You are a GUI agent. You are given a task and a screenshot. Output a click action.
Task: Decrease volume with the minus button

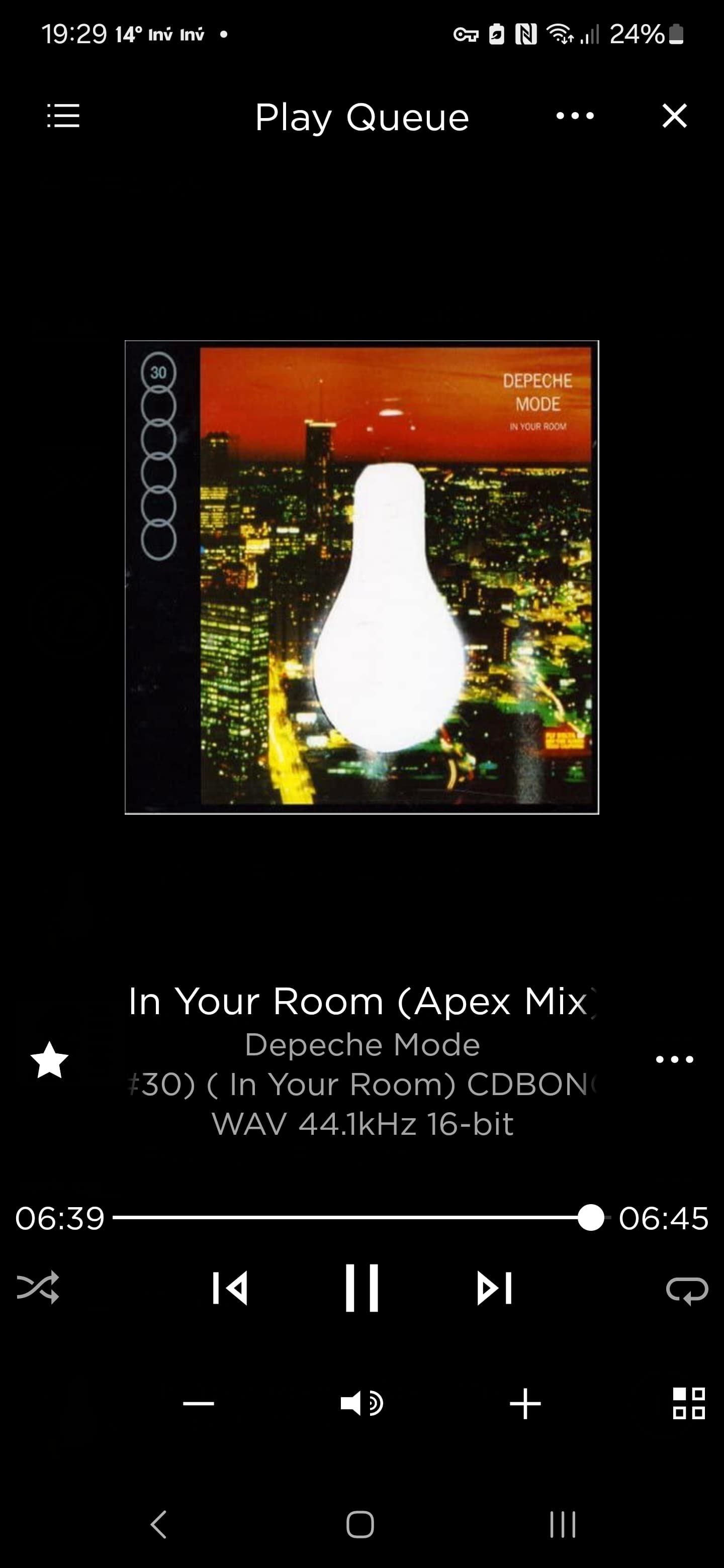[x=199, y=1404]
